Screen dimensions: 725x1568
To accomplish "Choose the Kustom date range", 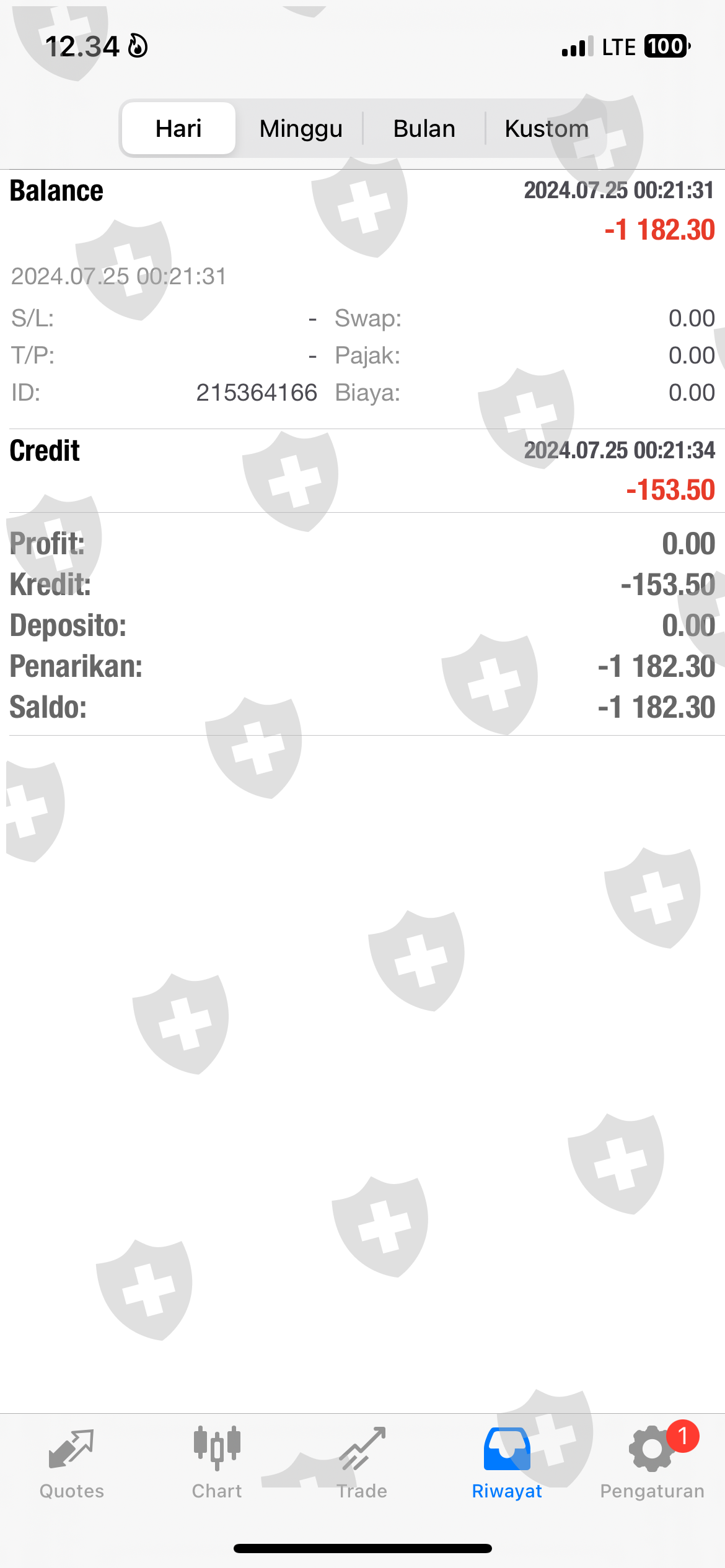I will pos(547,129).
